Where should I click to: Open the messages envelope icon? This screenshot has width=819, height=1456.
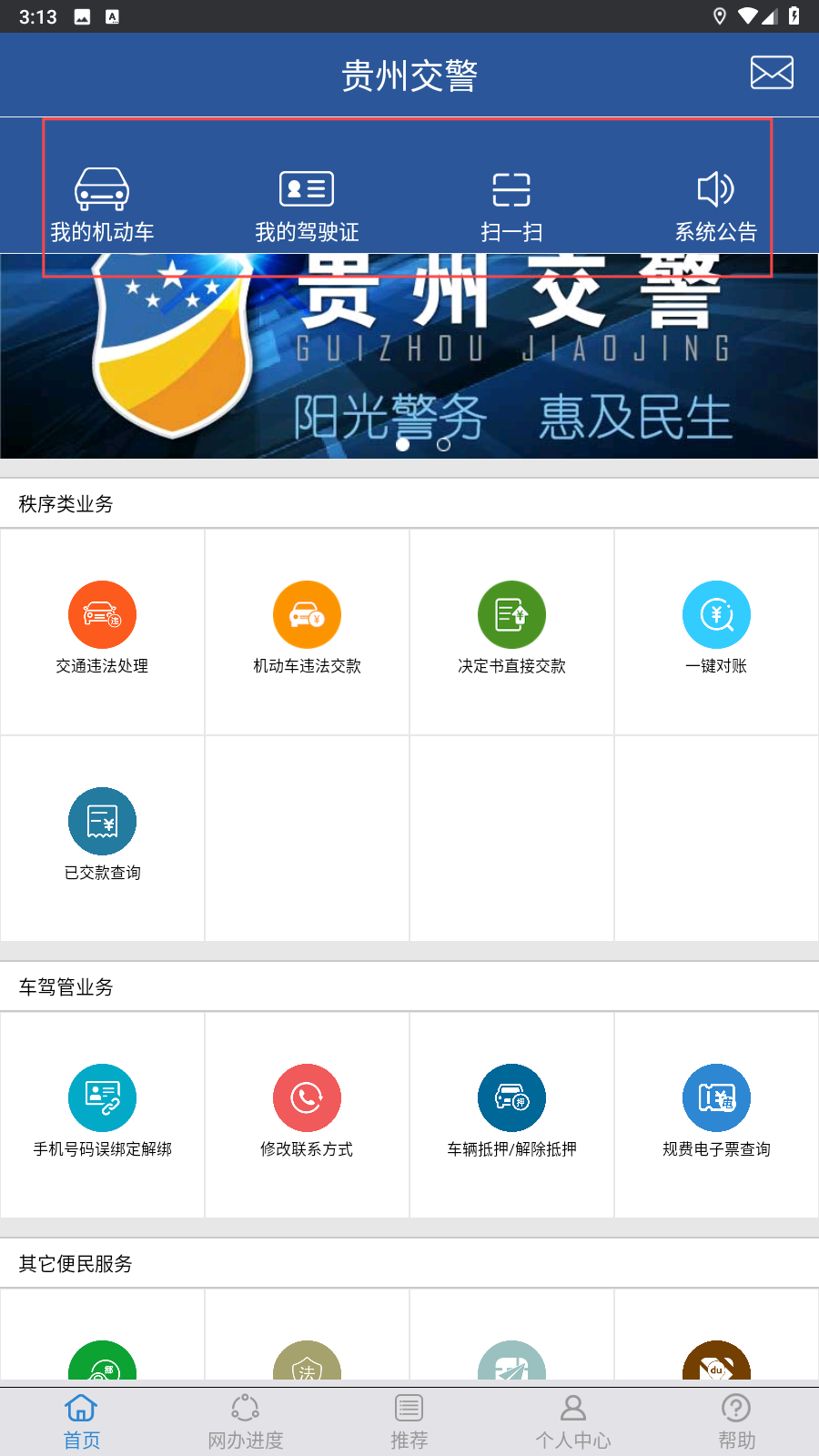(x=771, y=73)
